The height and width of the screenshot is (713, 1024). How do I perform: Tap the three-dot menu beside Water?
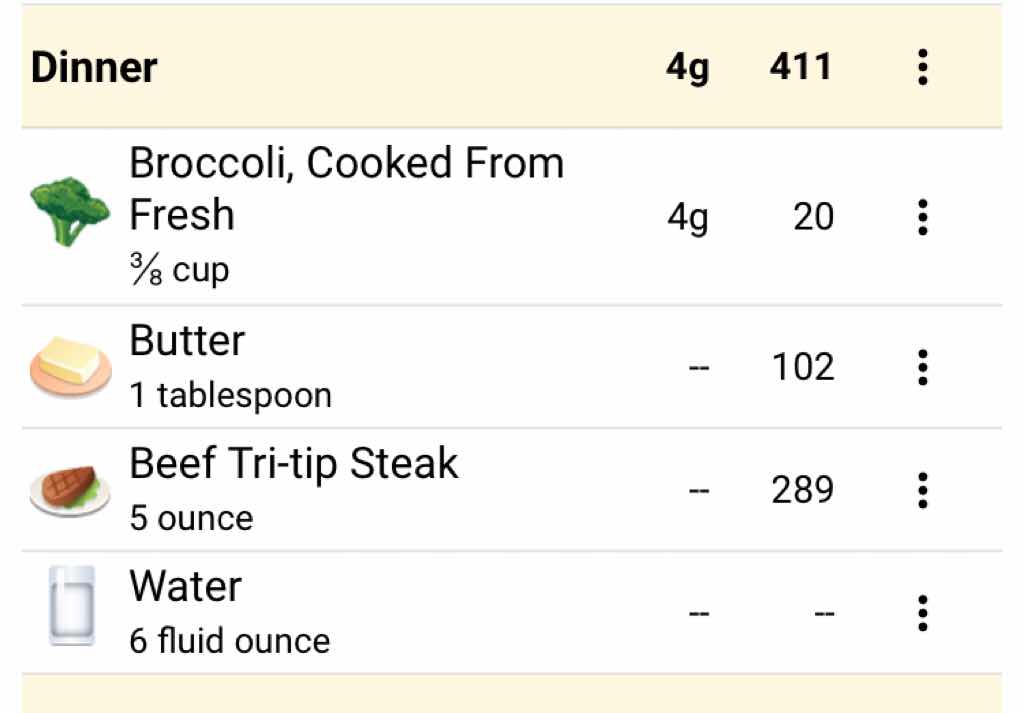922,613
